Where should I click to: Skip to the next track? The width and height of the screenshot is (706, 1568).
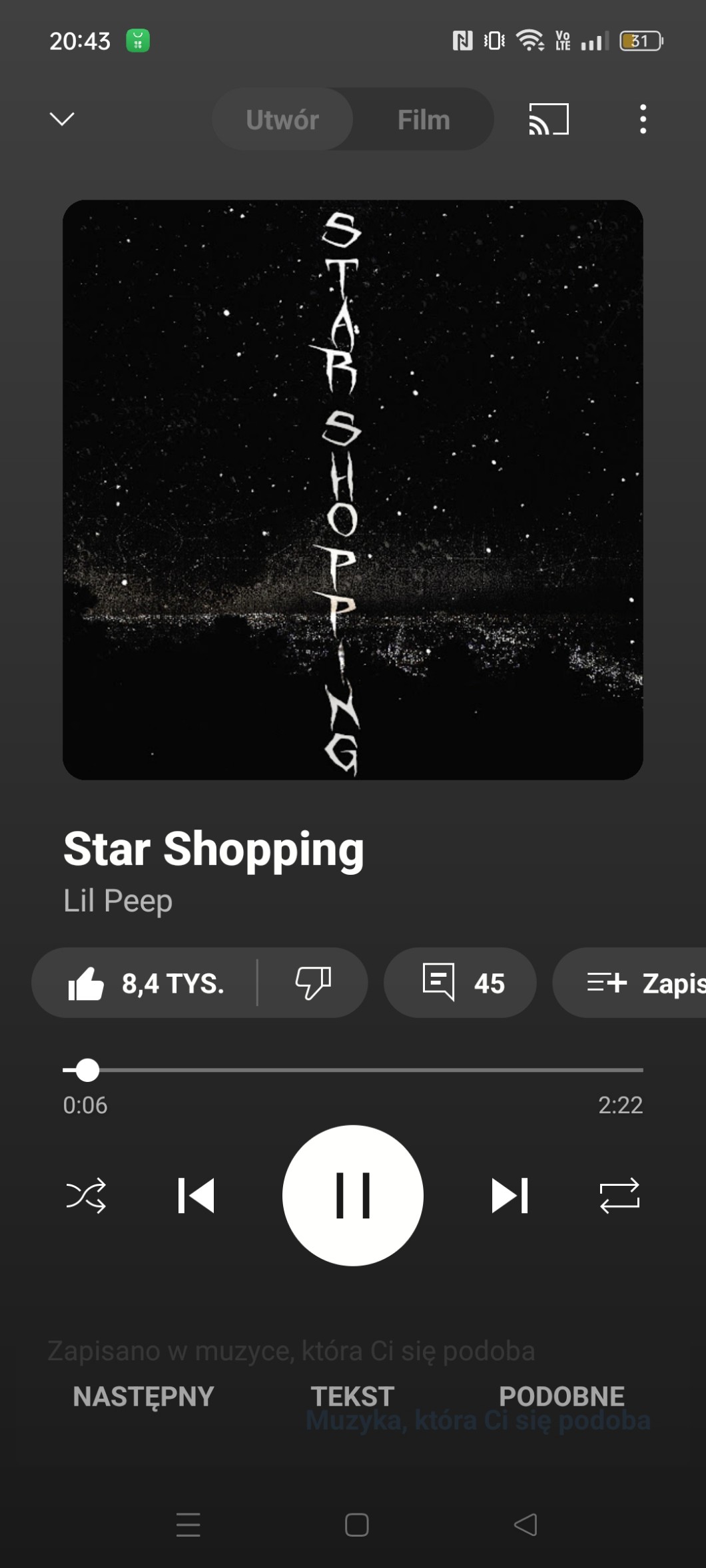point(510,1196)
